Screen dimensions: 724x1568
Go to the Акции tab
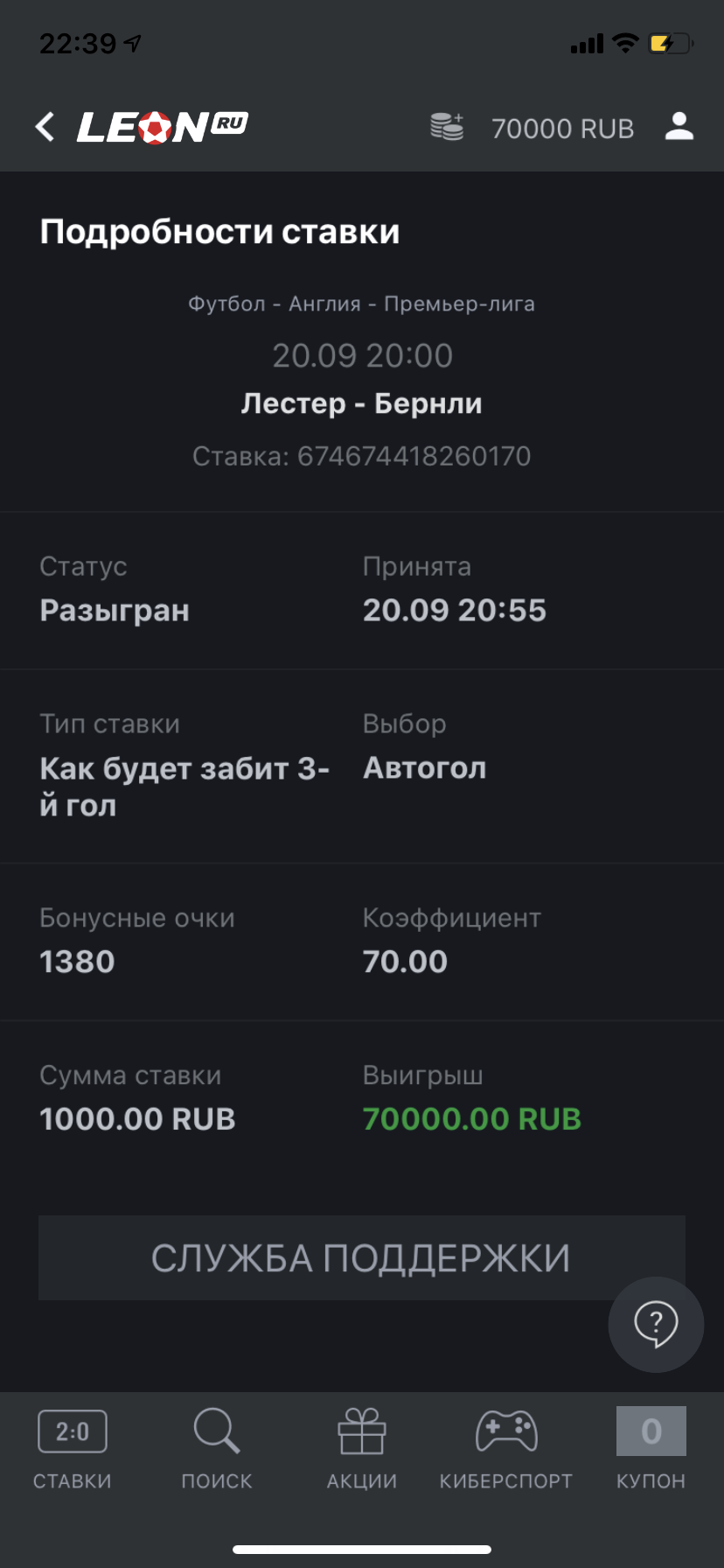coord(362,1450)
